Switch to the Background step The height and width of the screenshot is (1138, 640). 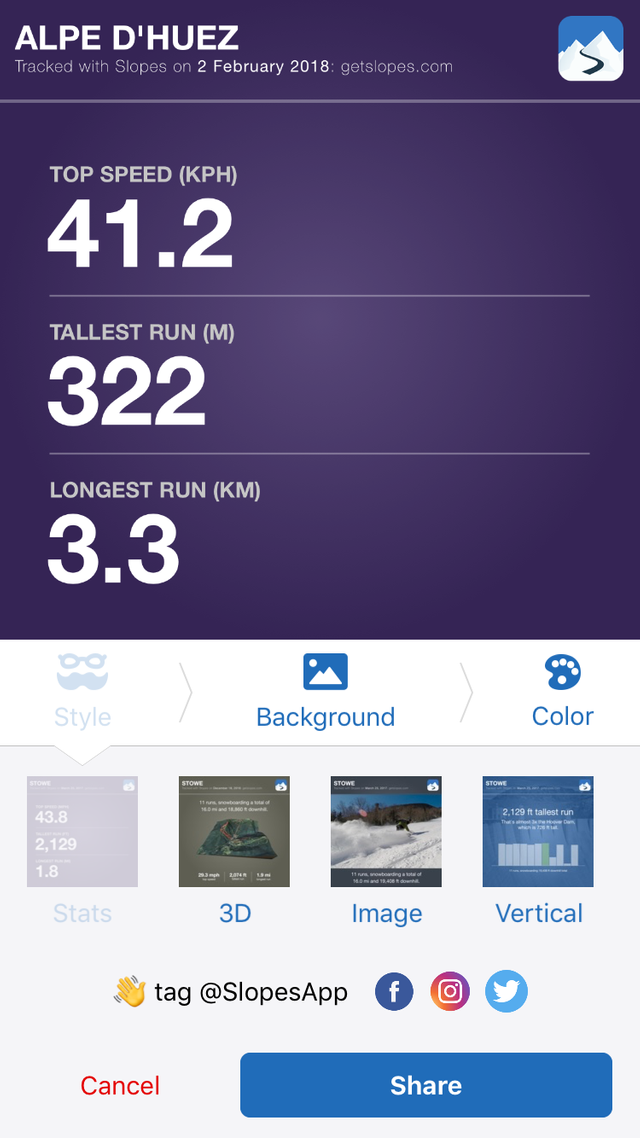point(325,691)
